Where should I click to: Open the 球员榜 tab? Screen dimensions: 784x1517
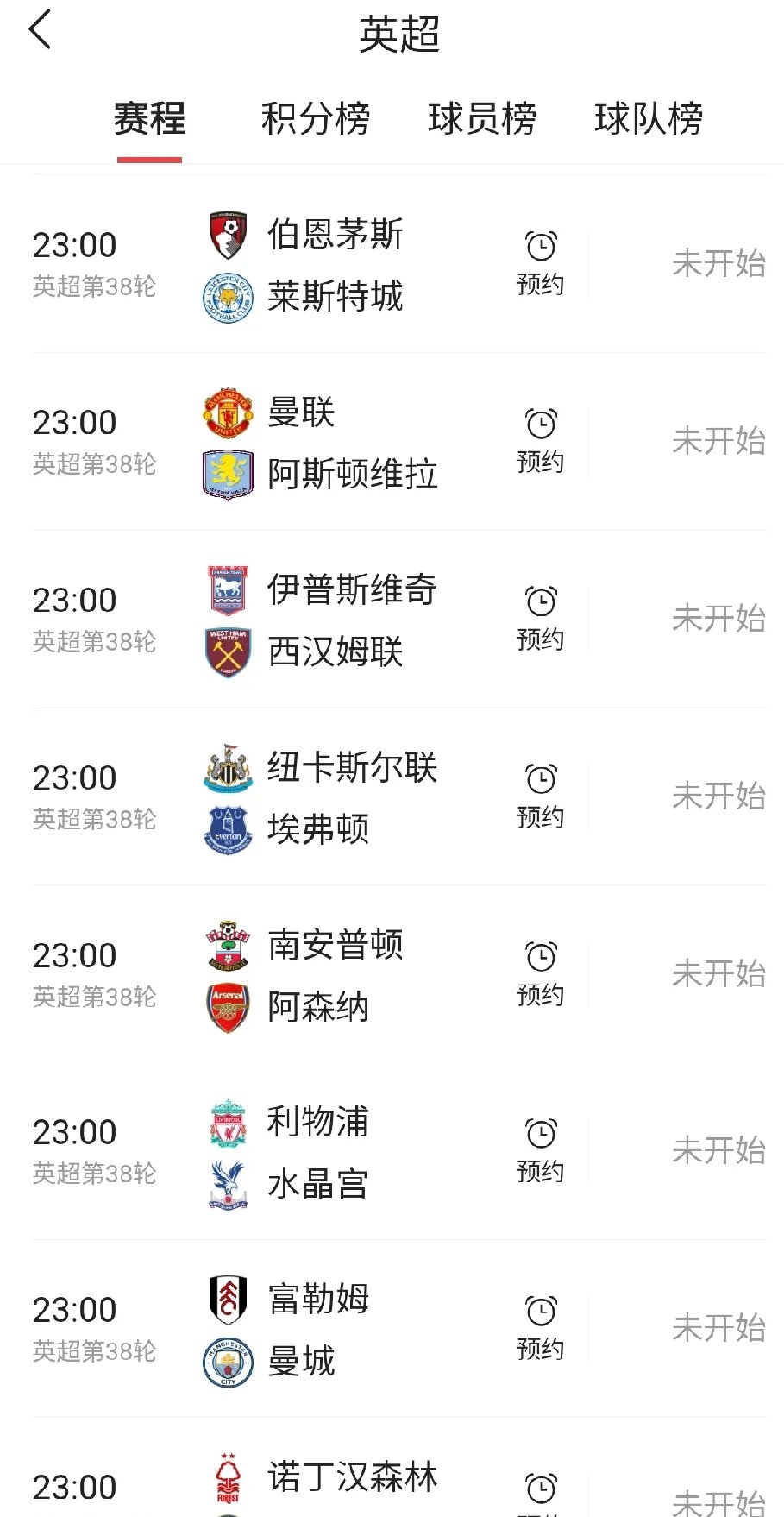coord(482,121)
